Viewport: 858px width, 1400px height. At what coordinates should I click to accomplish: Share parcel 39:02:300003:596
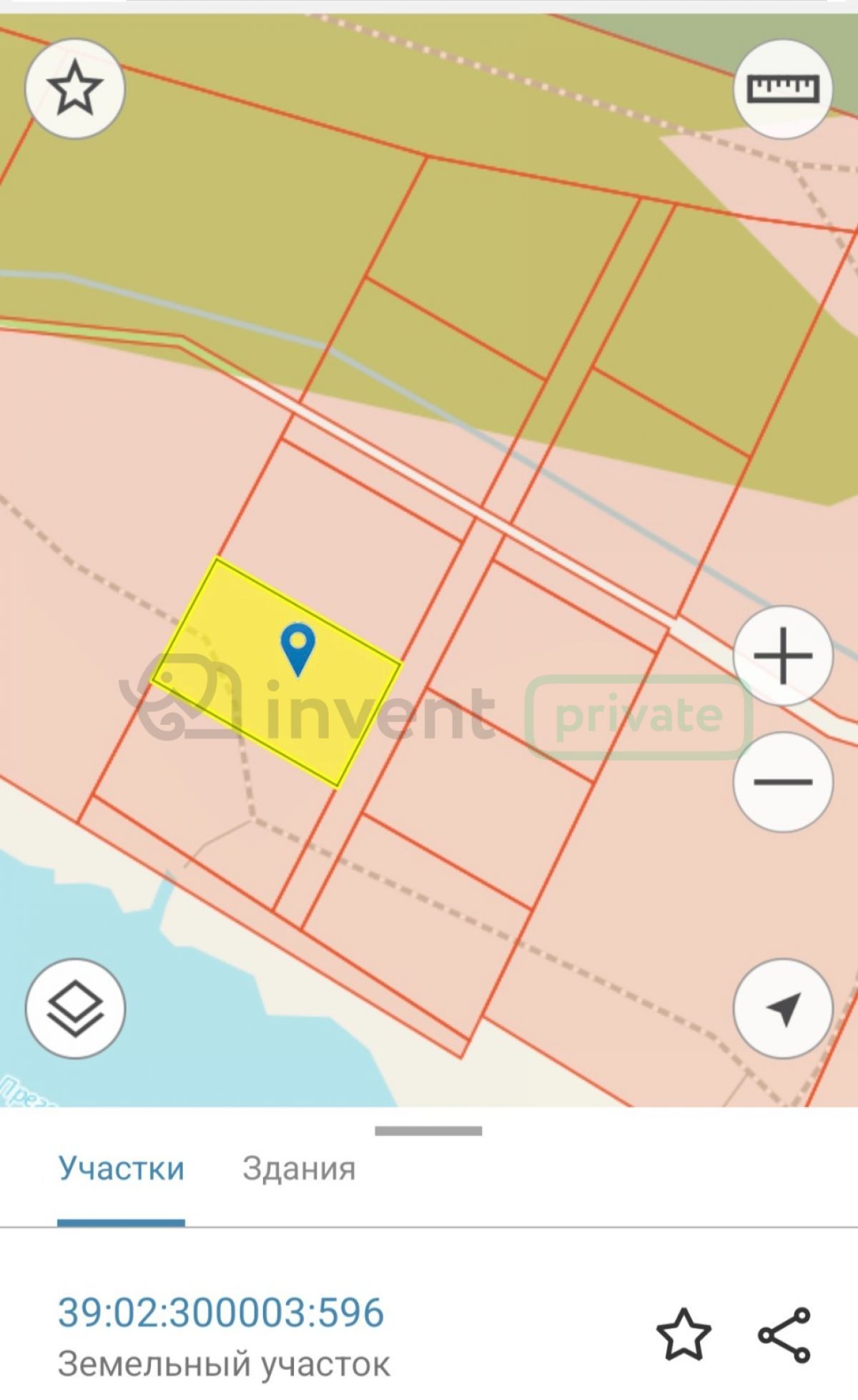pyautogui.click(x=784, y=1334)
